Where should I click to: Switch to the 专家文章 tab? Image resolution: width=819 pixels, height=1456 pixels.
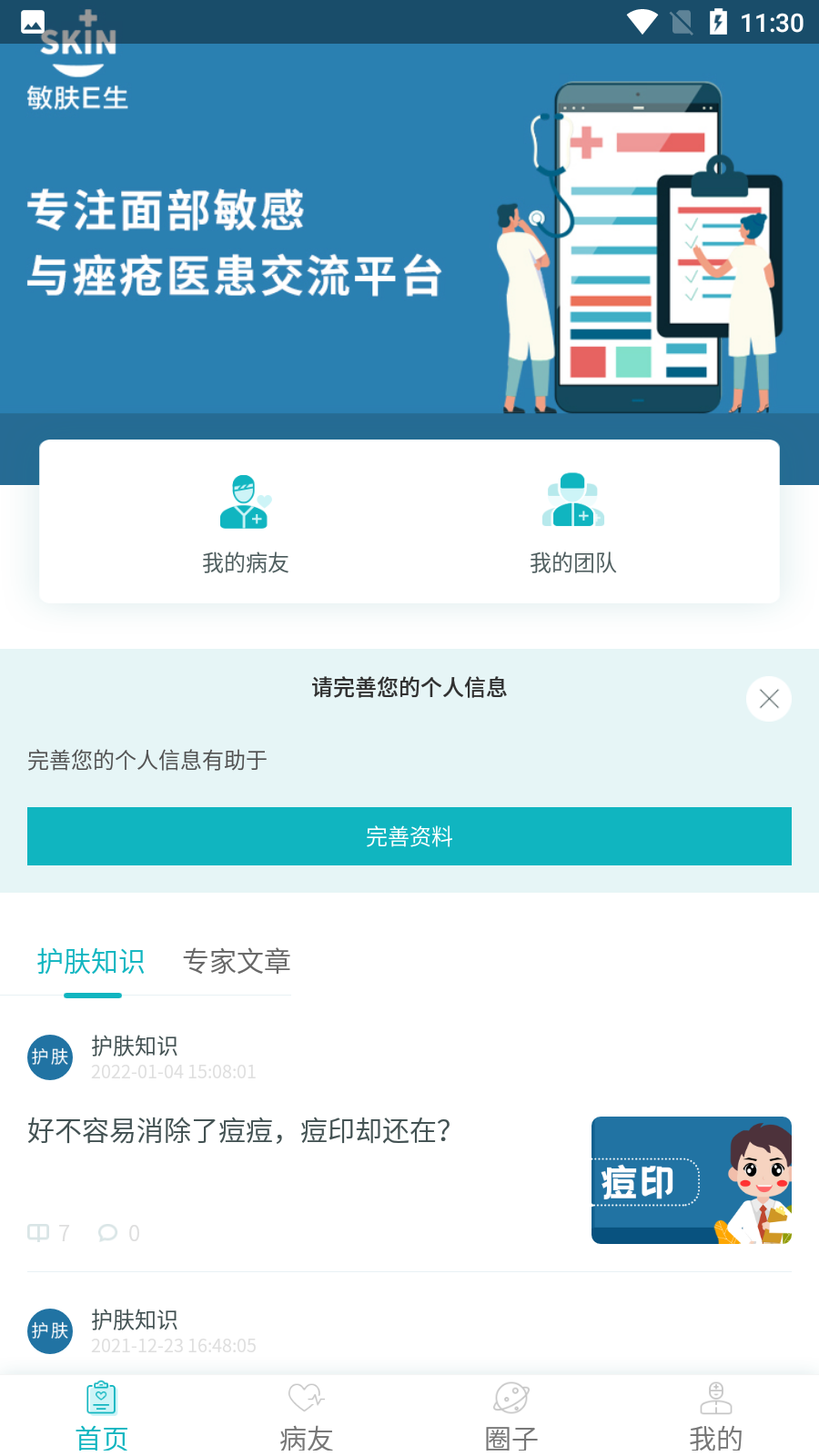(238, 962)
